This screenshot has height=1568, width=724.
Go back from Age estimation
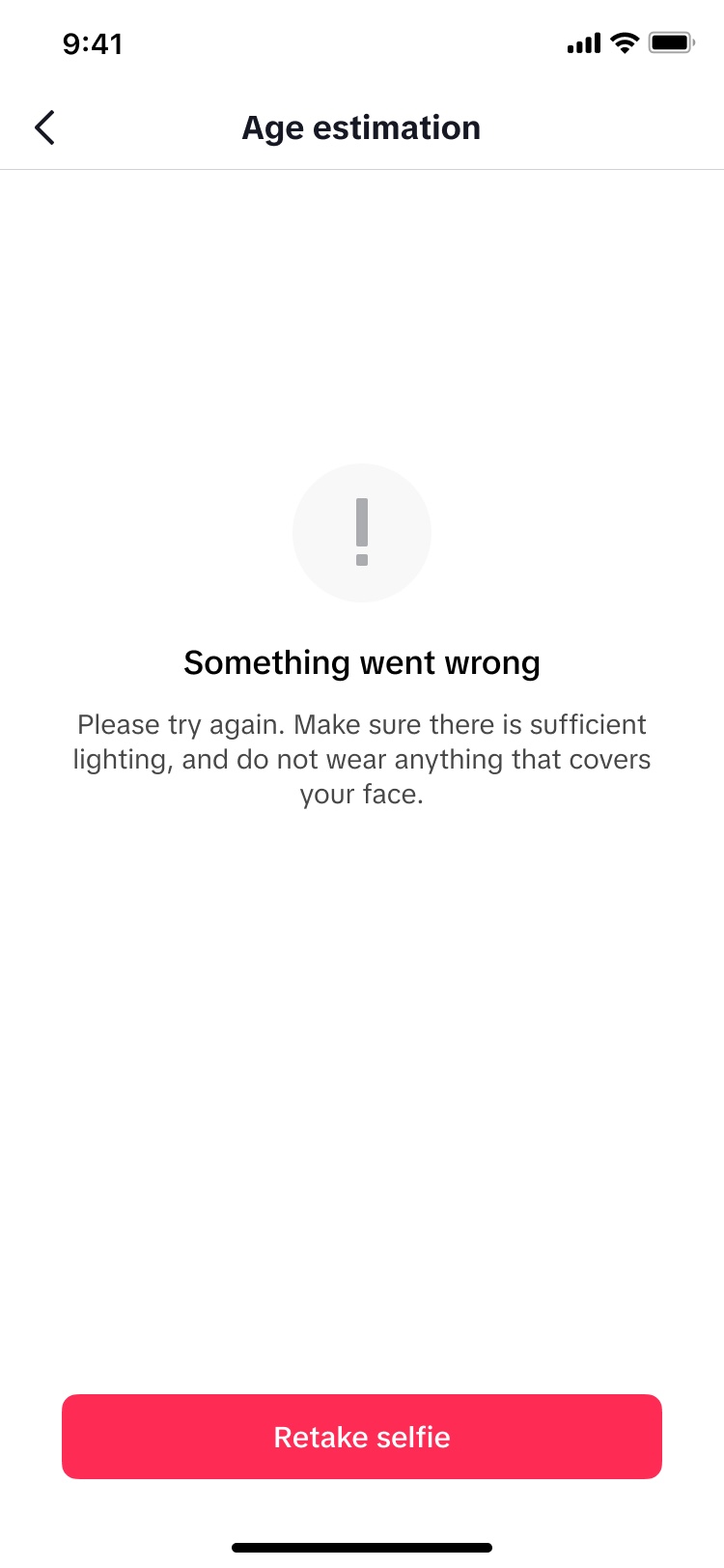pos(44,127)
